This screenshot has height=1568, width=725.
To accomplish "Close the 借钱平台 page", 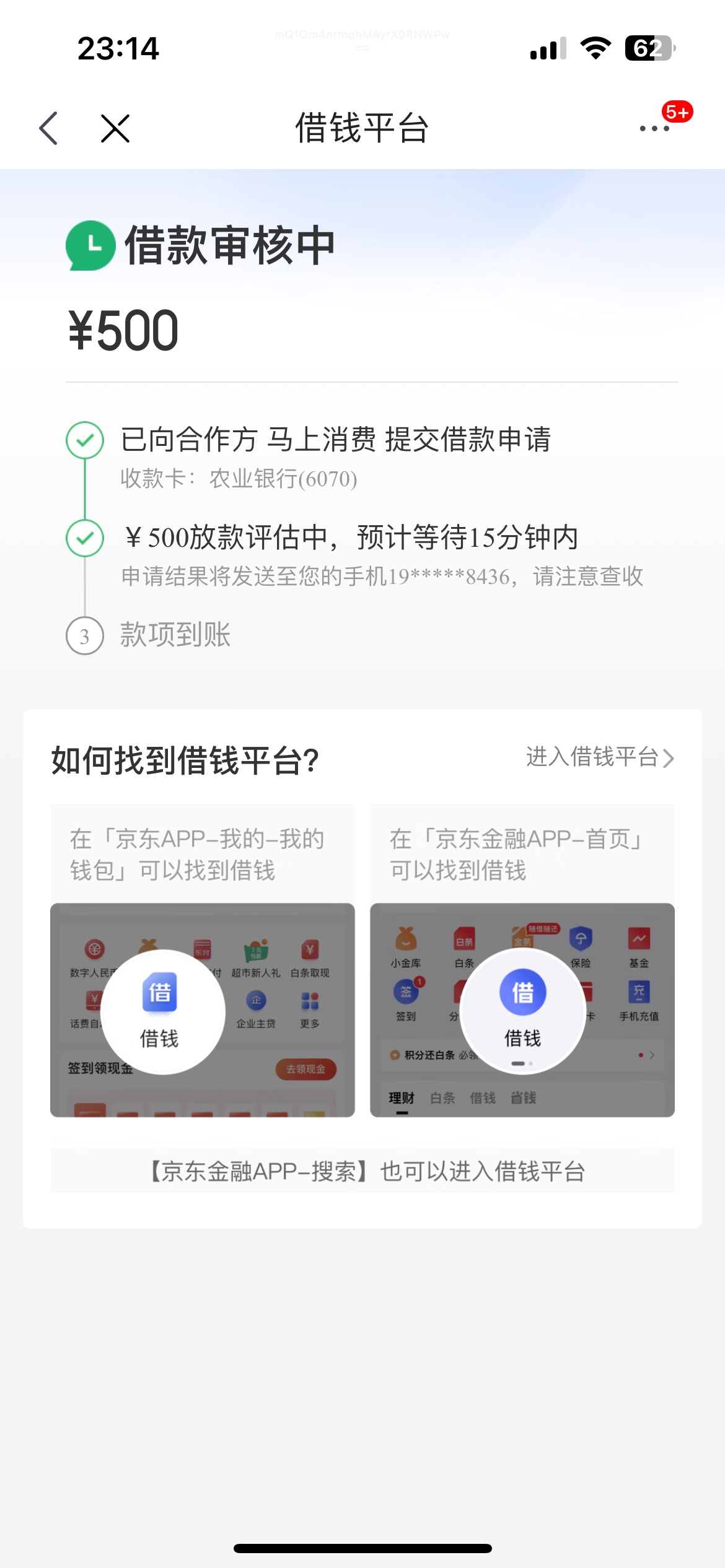I will 115,129.
